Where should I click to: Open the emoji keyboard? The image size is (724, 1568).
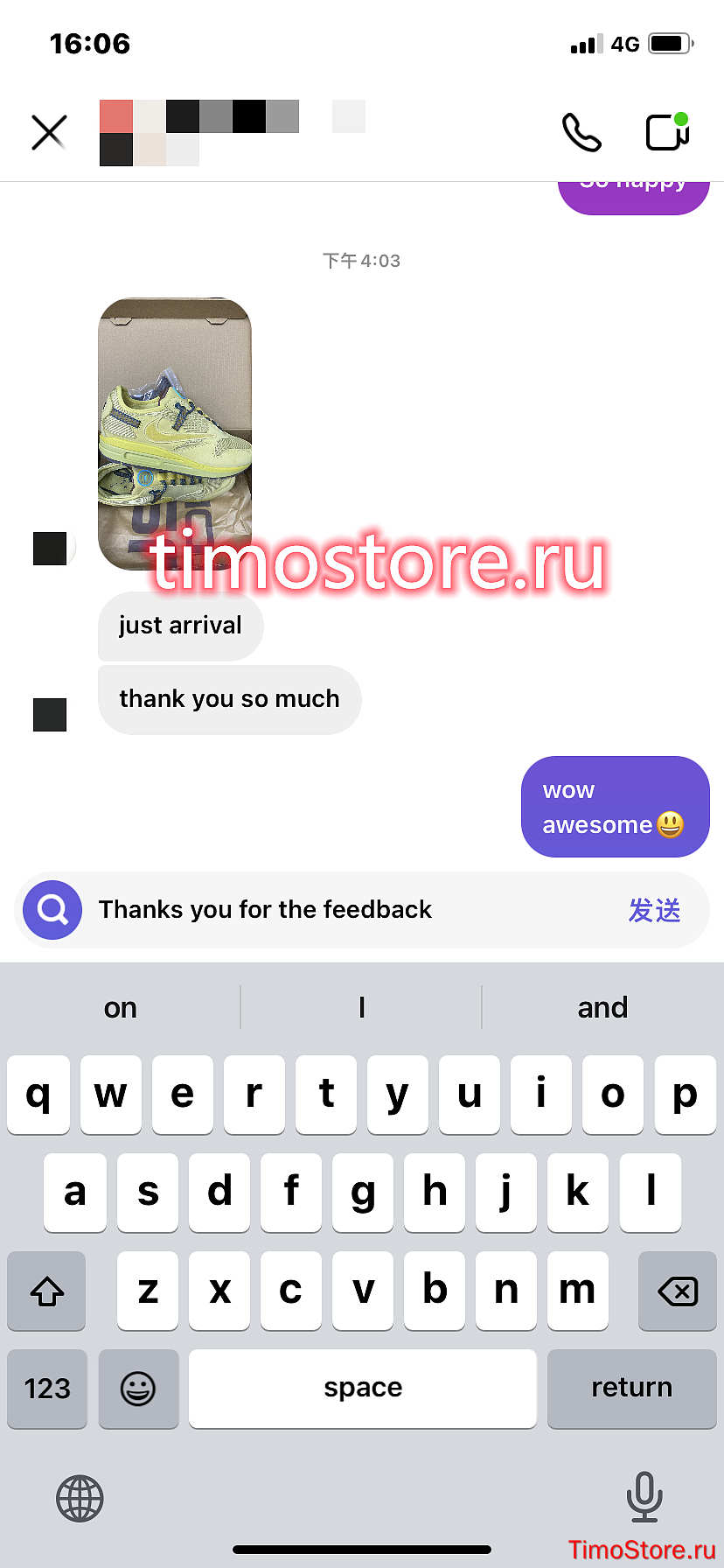138,1389
